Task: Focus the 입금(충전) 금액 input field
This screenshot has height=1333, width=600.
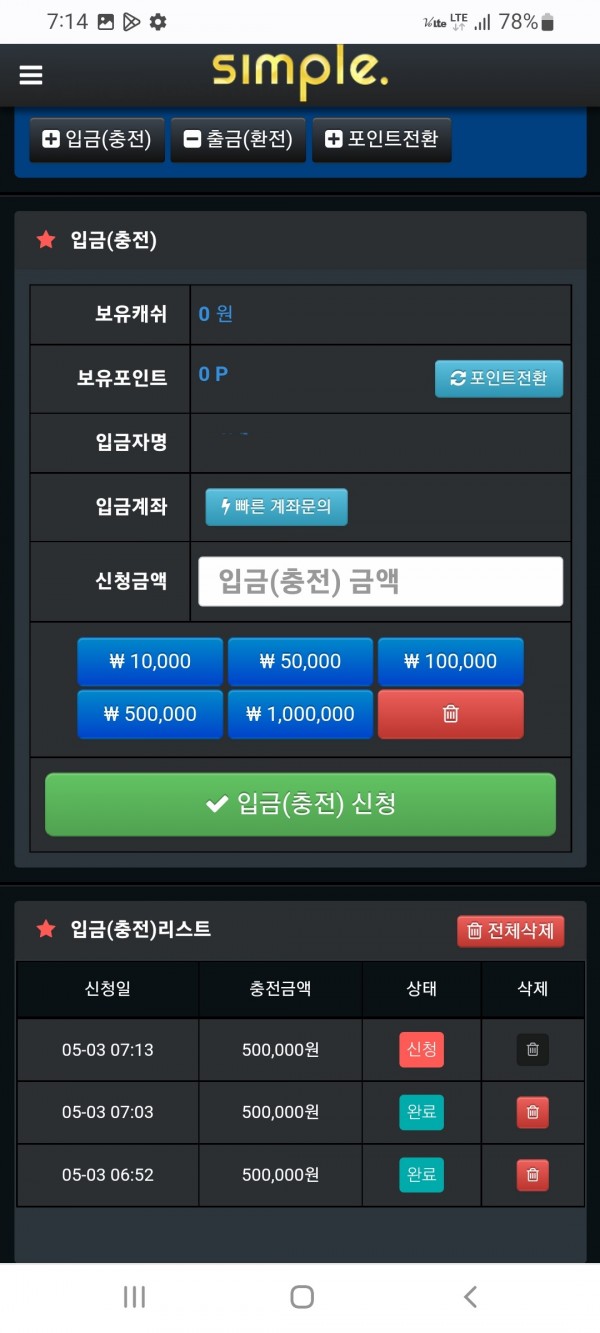Action: pyautogui.click(x=380, y=582)
